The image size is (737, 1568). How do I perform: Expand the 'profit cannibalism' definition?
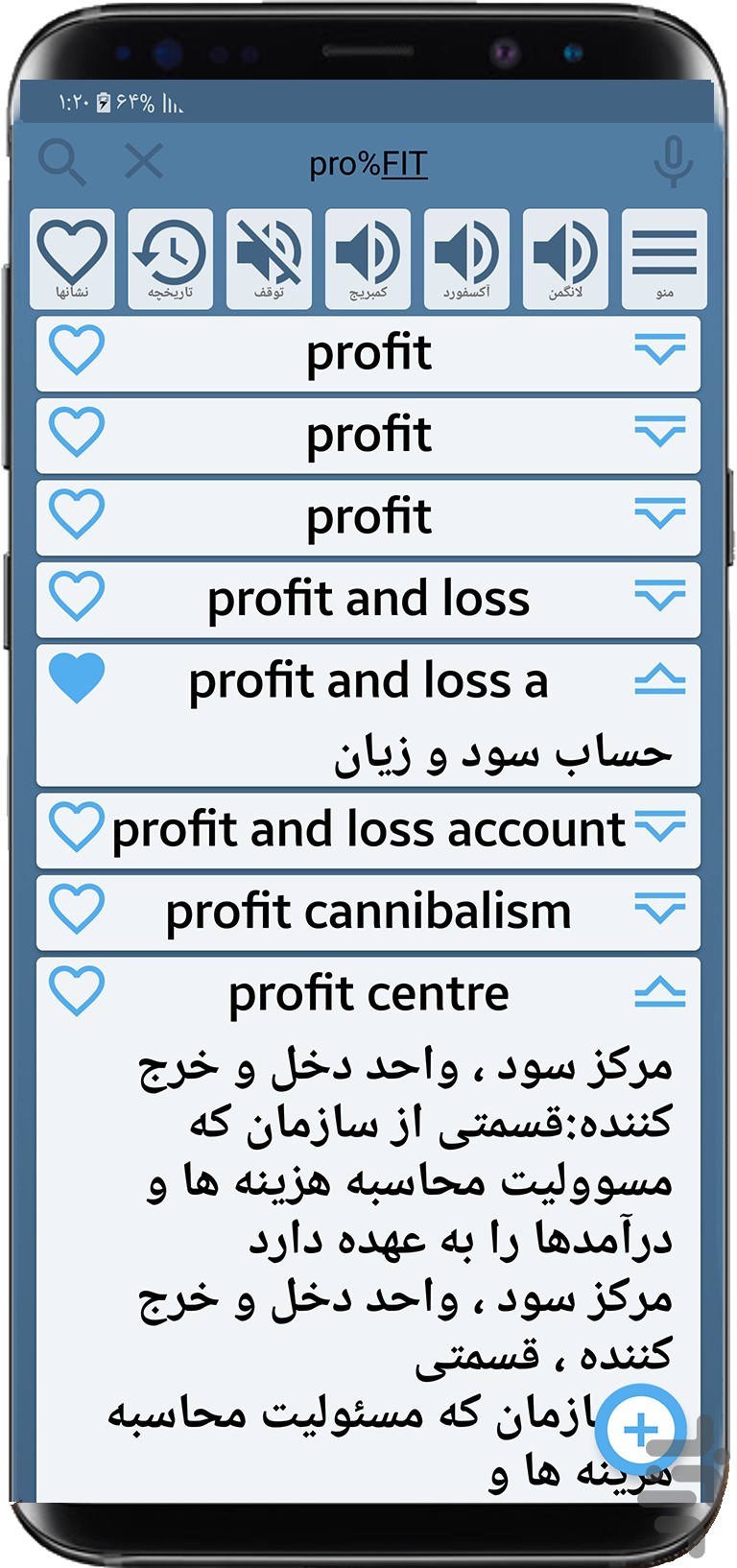660,909
